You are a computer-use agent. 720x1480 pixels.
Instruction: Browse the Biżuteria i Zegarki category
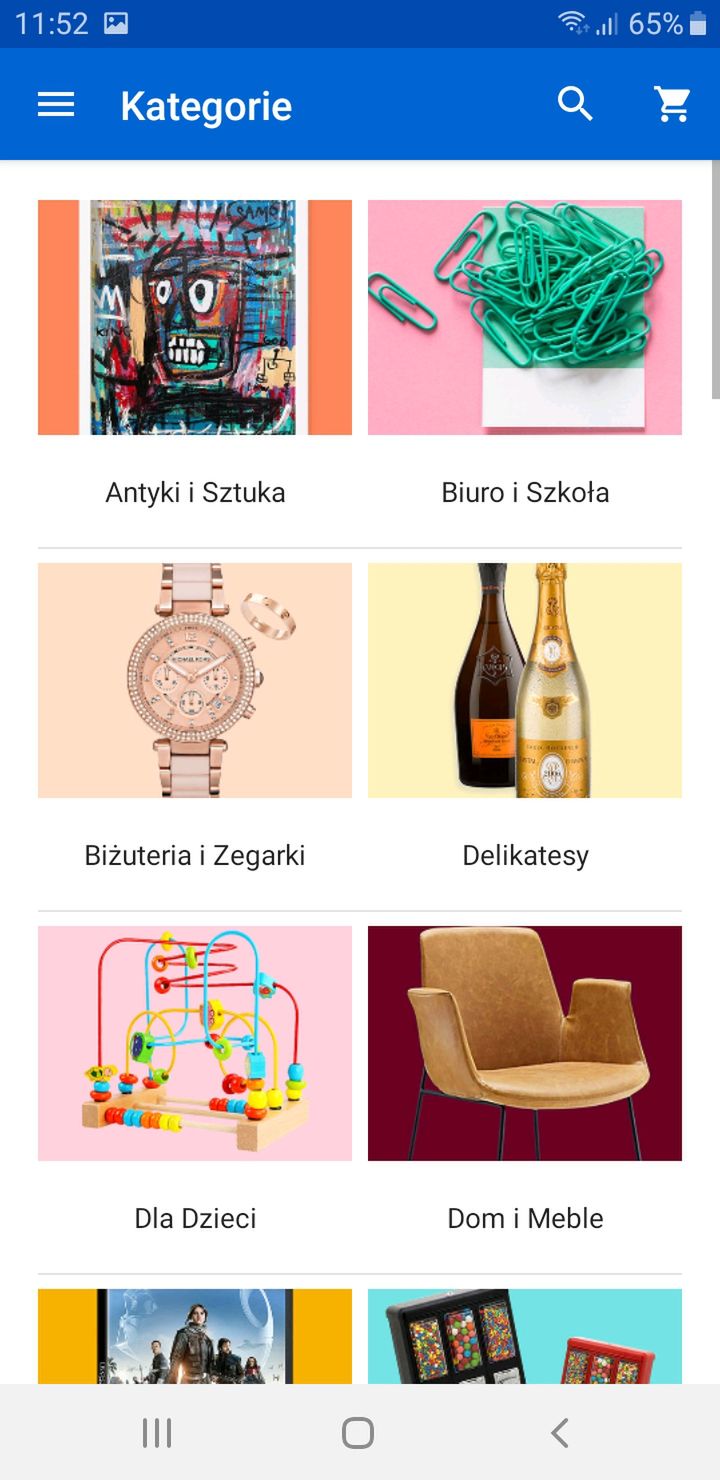click(195, 726)
